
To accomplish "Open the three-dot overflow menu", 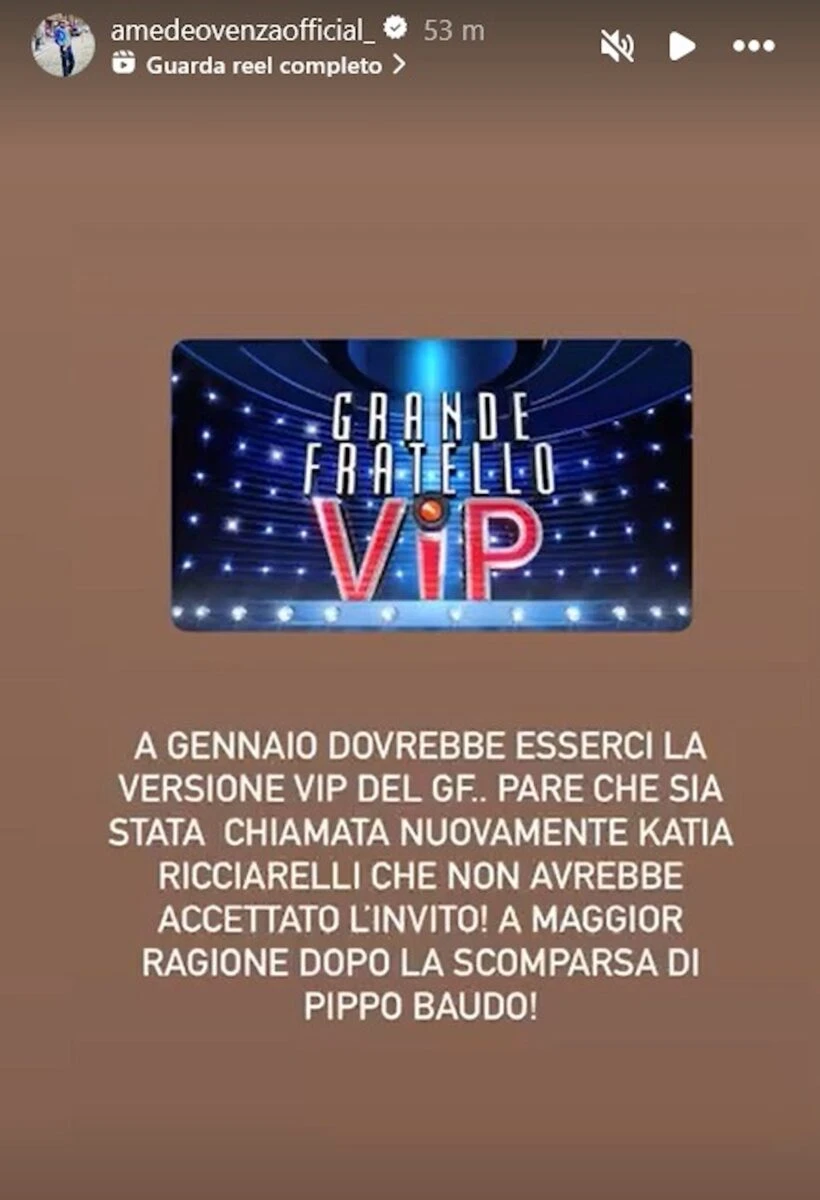I will (754, 45).
